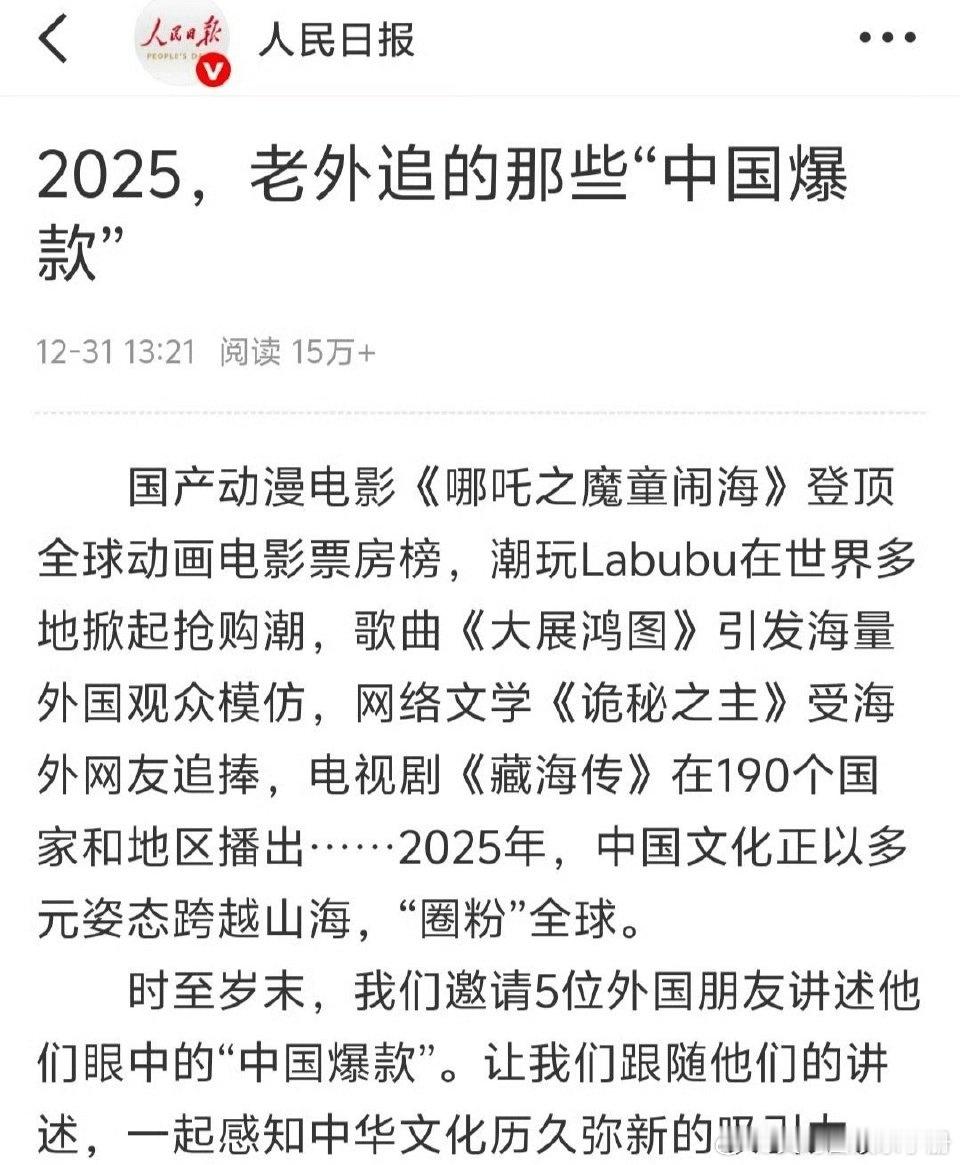
Task: Tap the dotted divider below the read count
Action: click(x=480, y=410)
